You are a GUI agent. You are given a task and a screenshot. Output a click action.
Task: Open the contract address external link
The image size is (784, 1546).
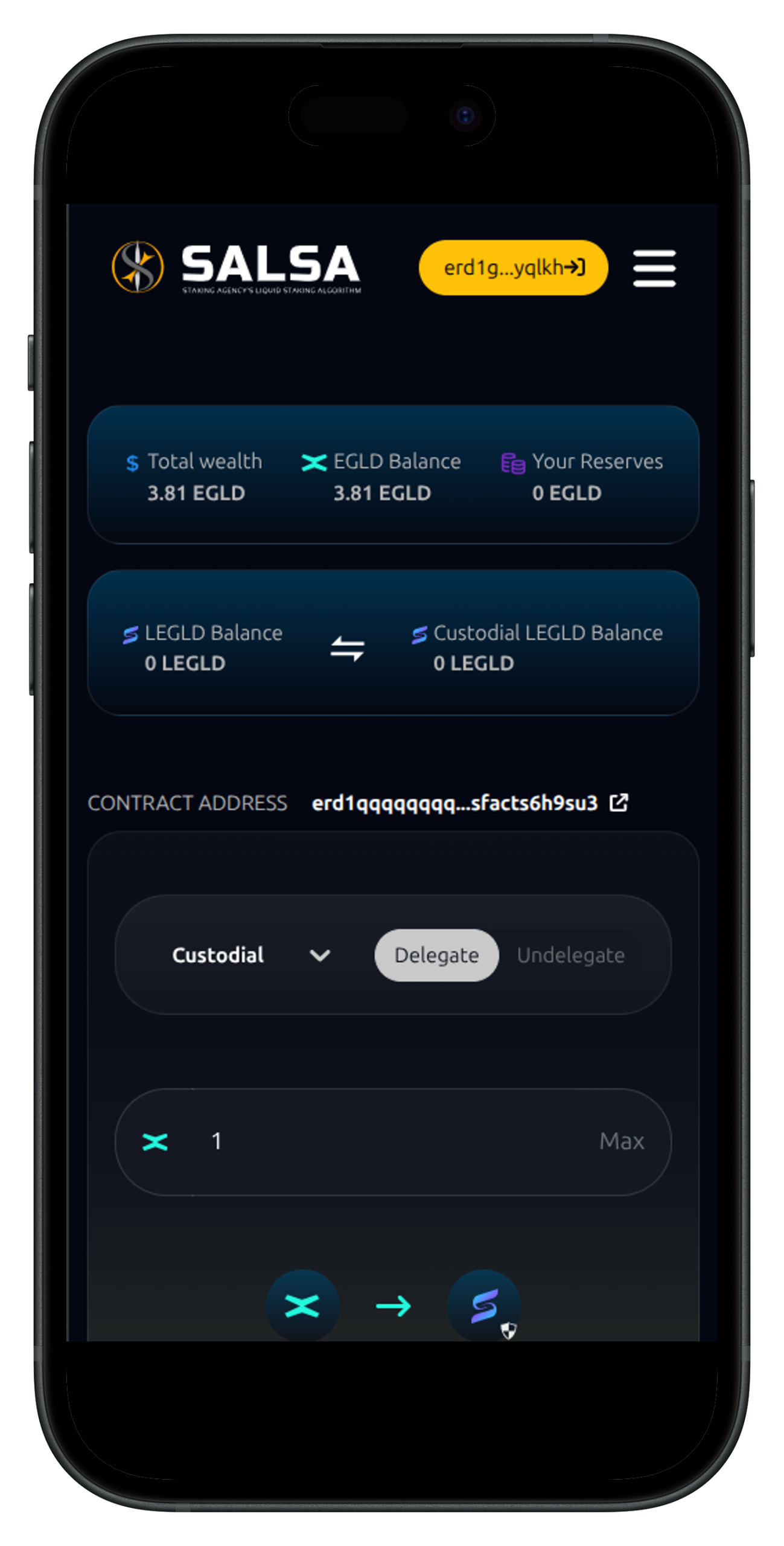(619, 803)
